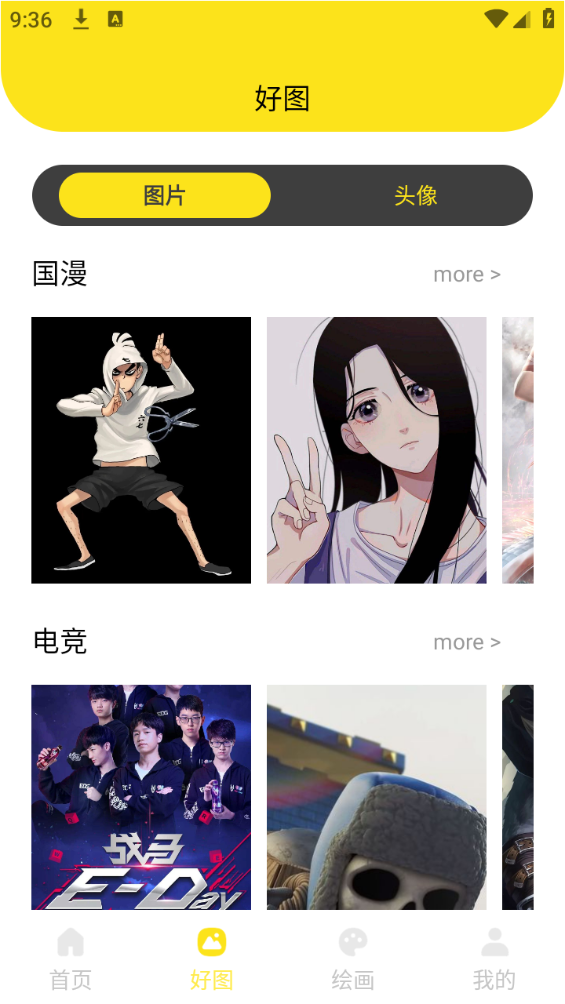Open the long-haired girl peace sign picture

point(377,450)
